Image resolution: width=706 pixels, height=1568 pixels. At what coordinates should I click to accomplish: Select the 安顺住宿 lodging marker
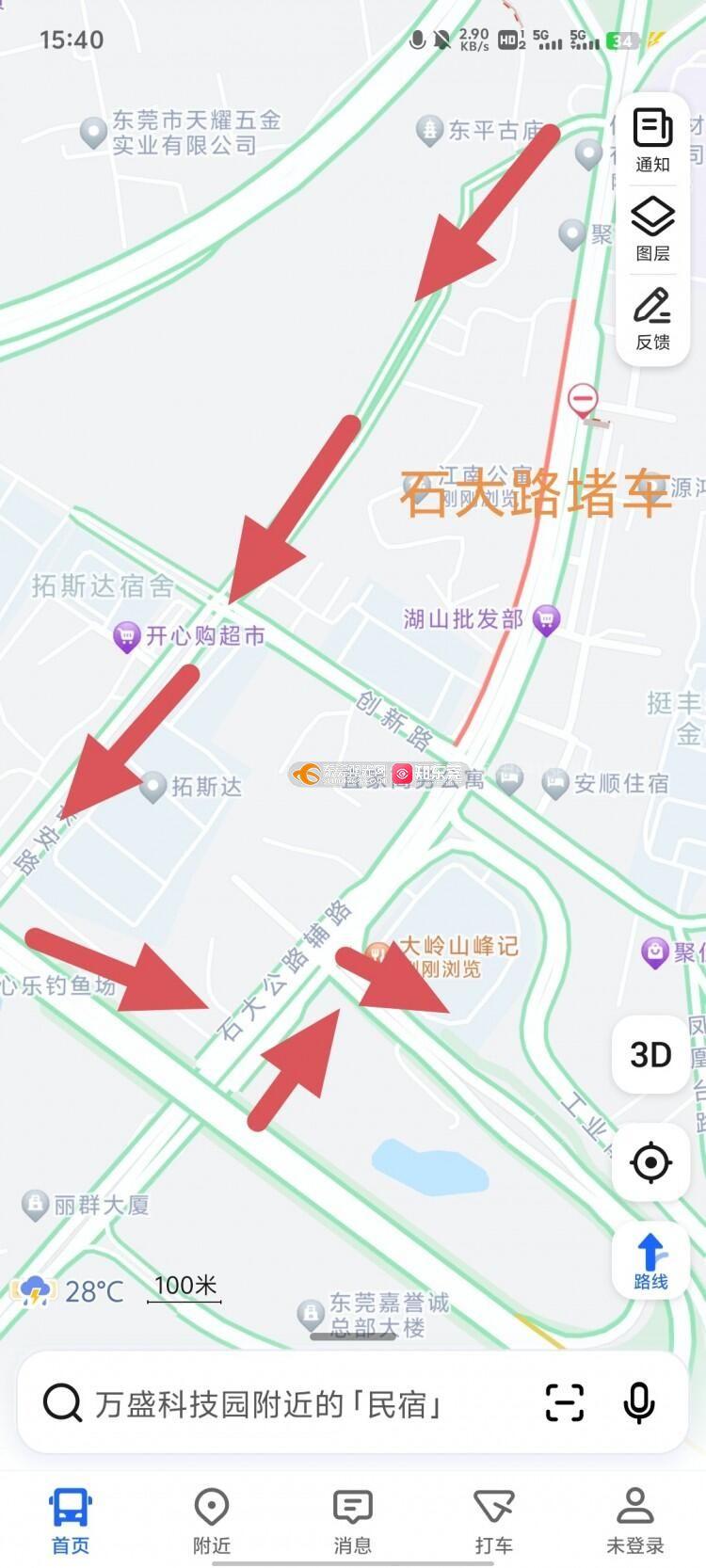(x=554, y=782)
